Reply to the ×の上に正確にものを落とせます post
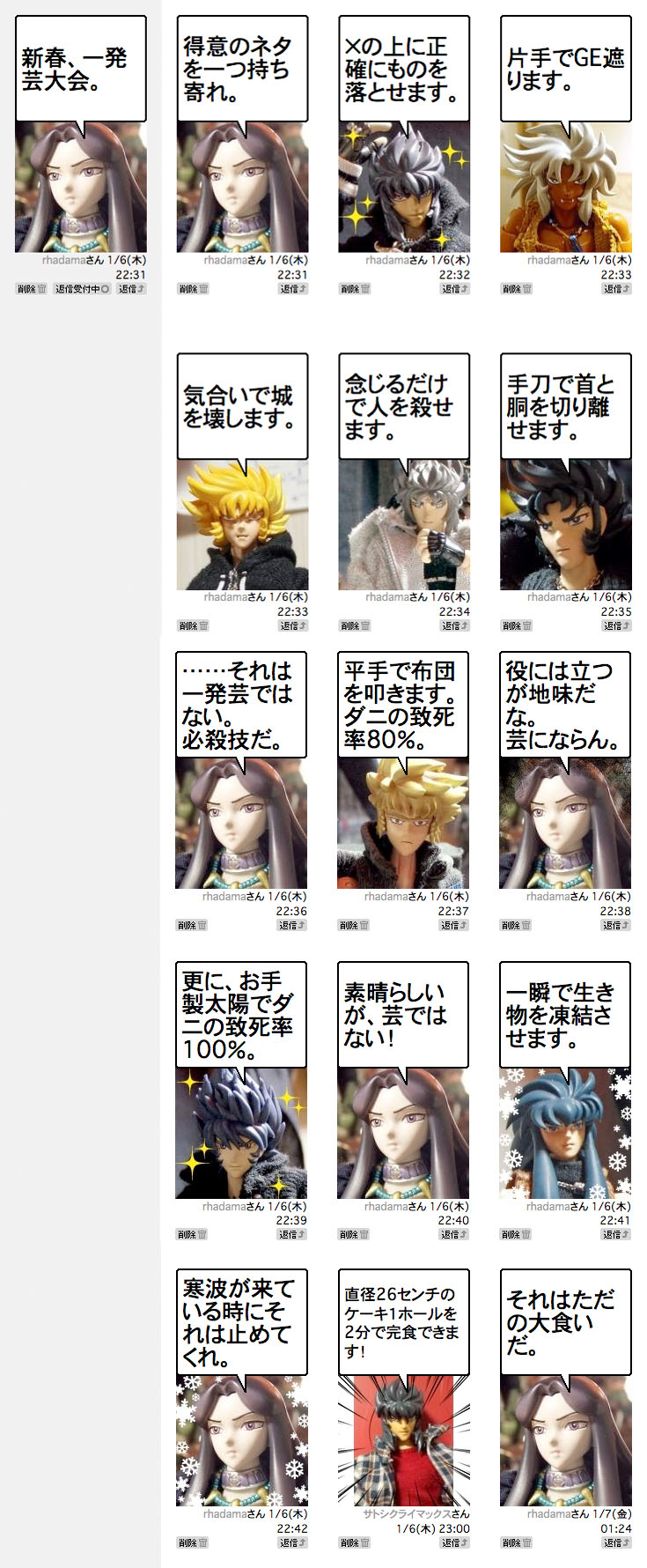 point(455,289)
